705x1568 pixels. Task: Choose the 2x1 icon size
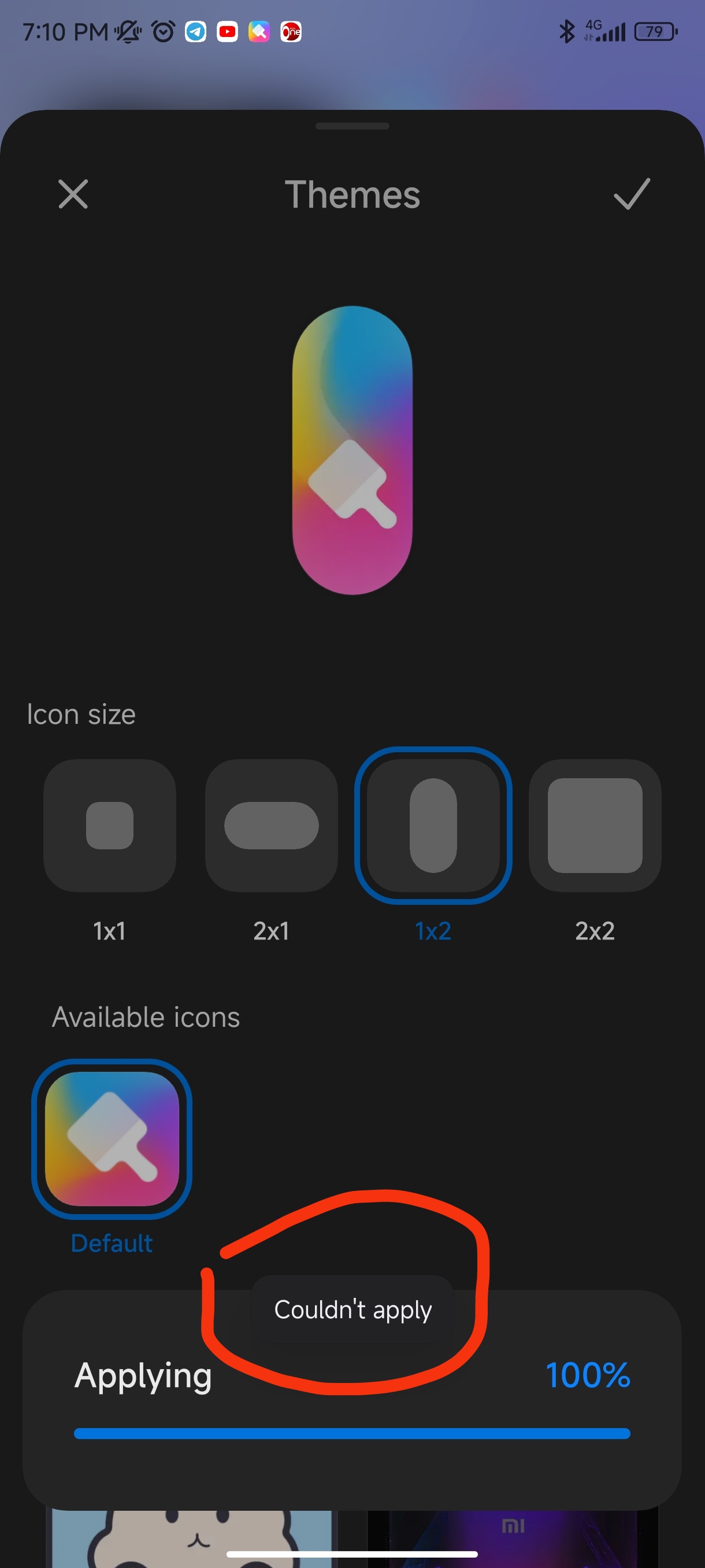[271, 825]
